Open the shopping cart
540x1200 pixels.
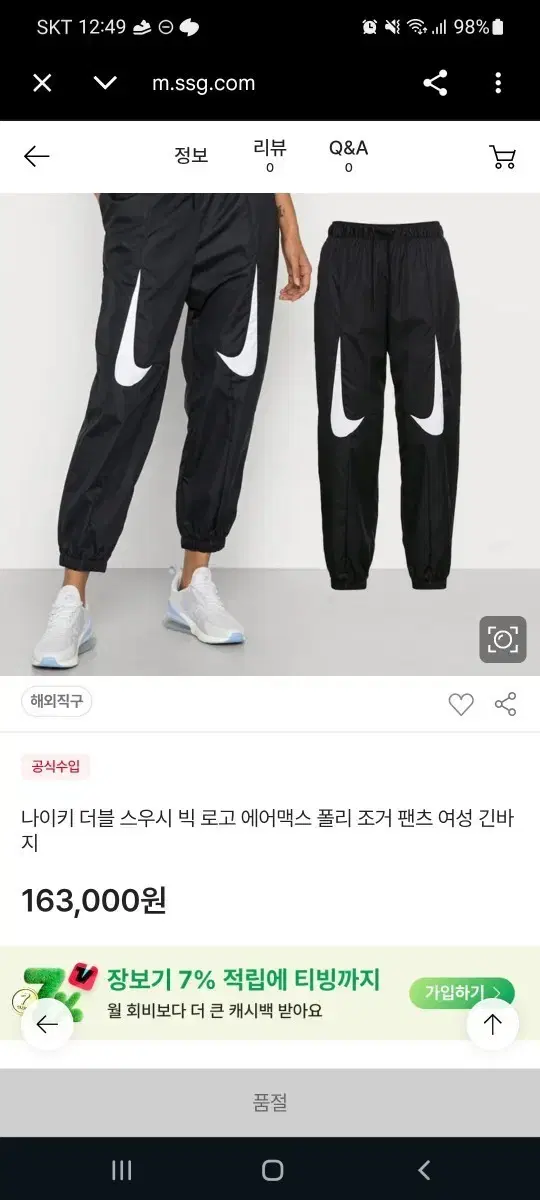[502, 156]
